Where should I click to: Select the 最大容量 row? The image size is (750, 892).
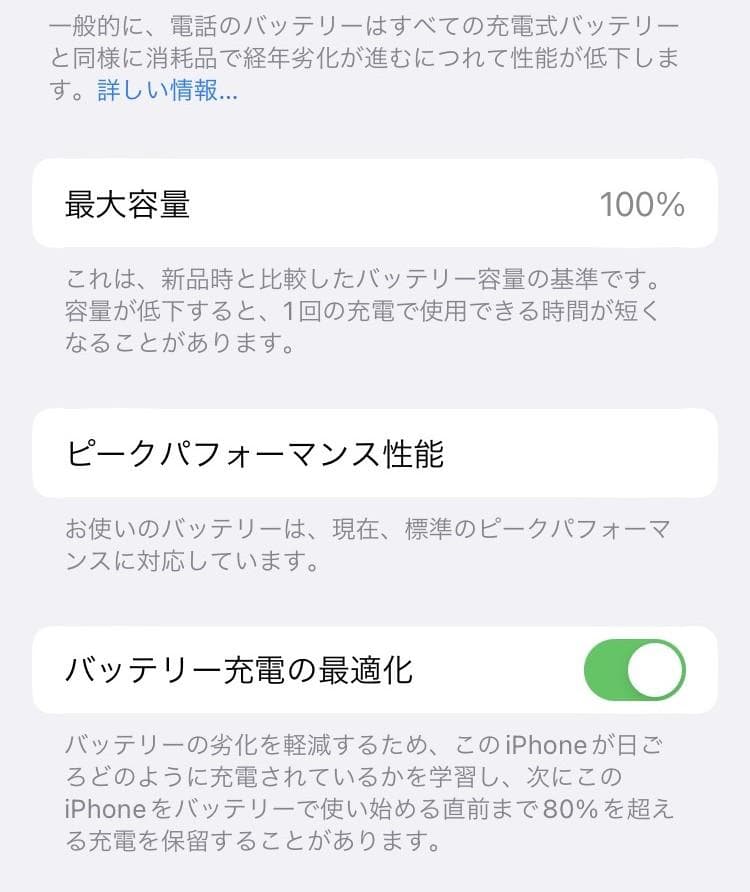[x=375, y=205]
